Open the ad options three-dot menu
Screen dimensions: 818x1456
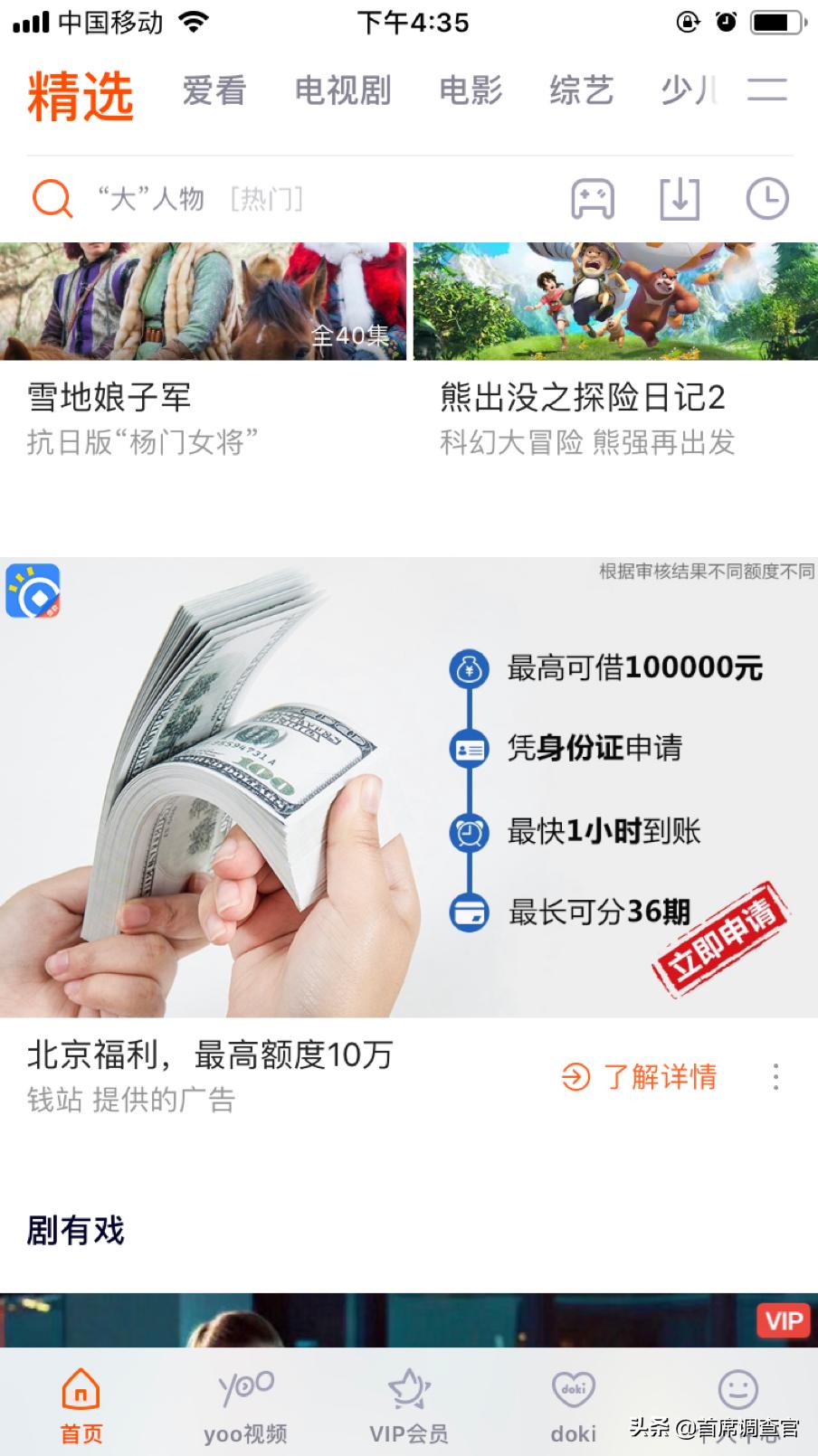coord(775,1076)
